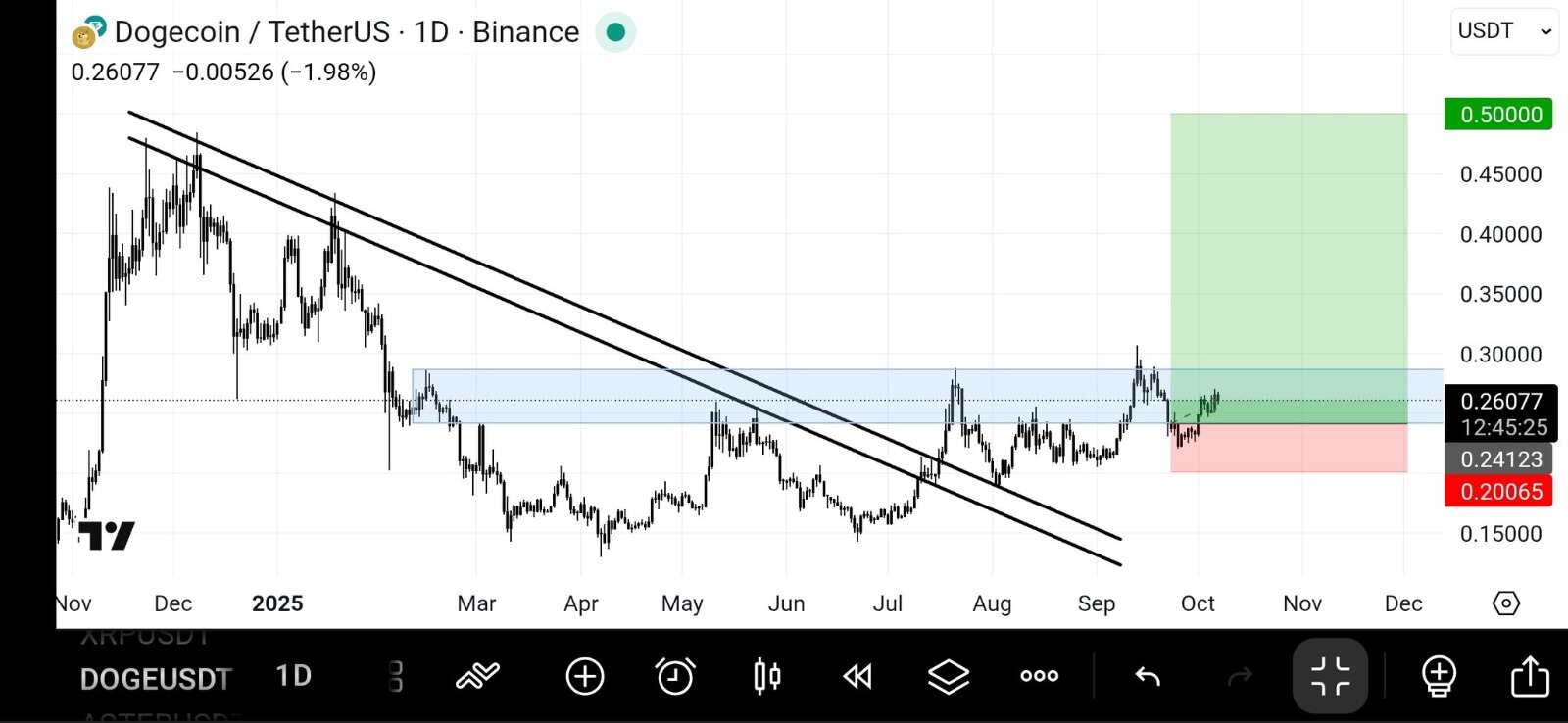
Task: Open the three-dot more options menu
Action: pos(1039,676)
